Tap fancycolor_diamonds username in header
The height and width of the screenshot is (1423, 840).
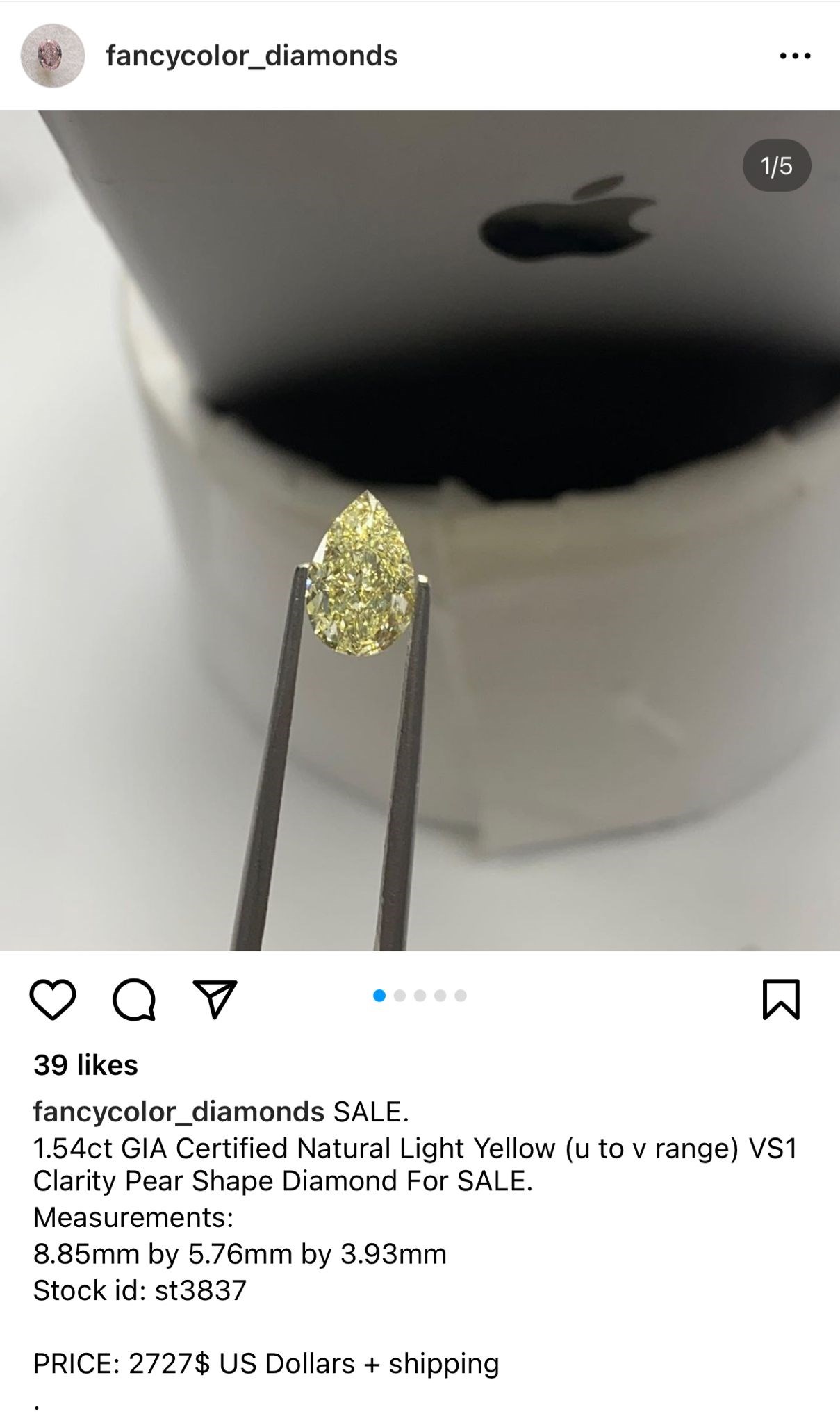[x=252, y=56]
